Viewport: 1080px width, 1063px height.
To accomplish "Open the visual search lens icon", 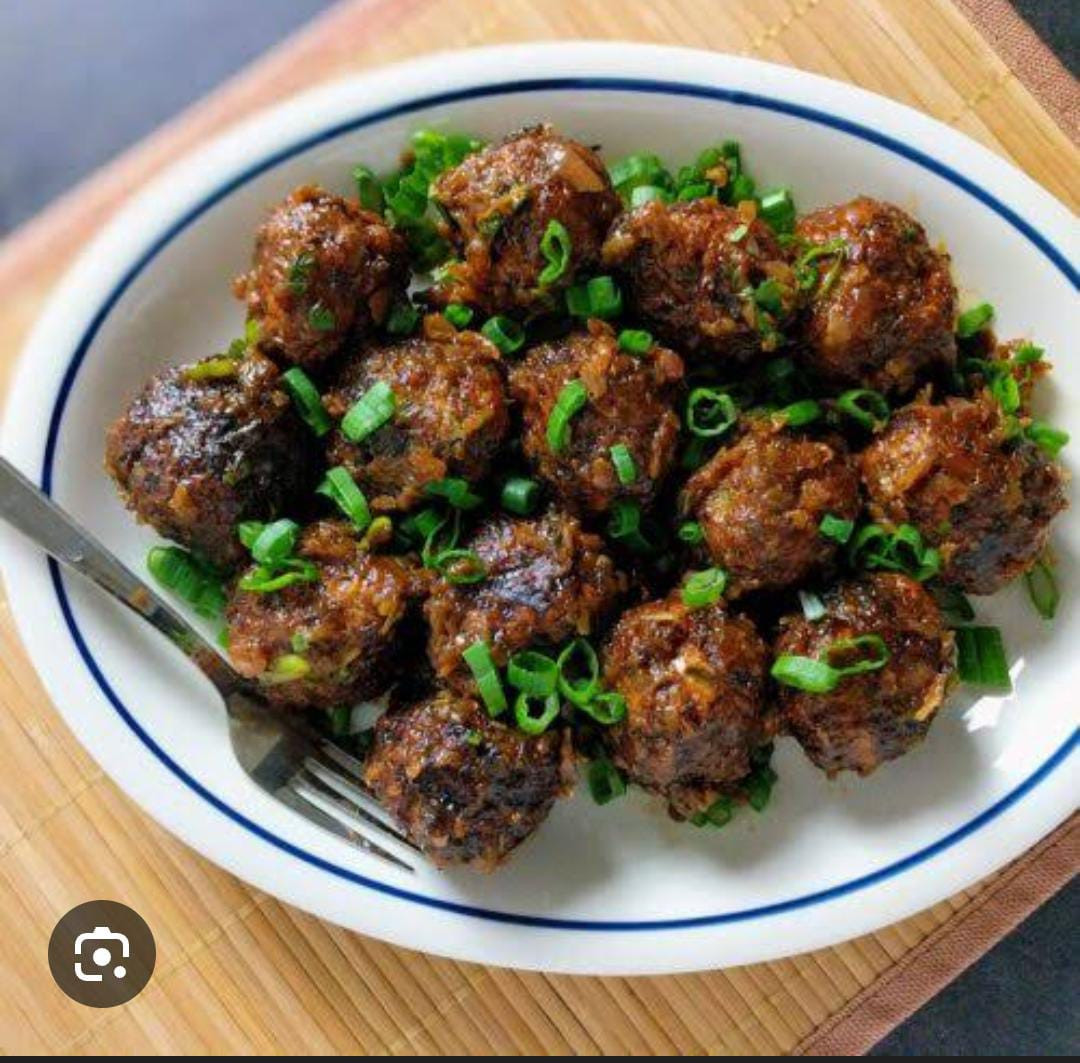I will (102, 953).
